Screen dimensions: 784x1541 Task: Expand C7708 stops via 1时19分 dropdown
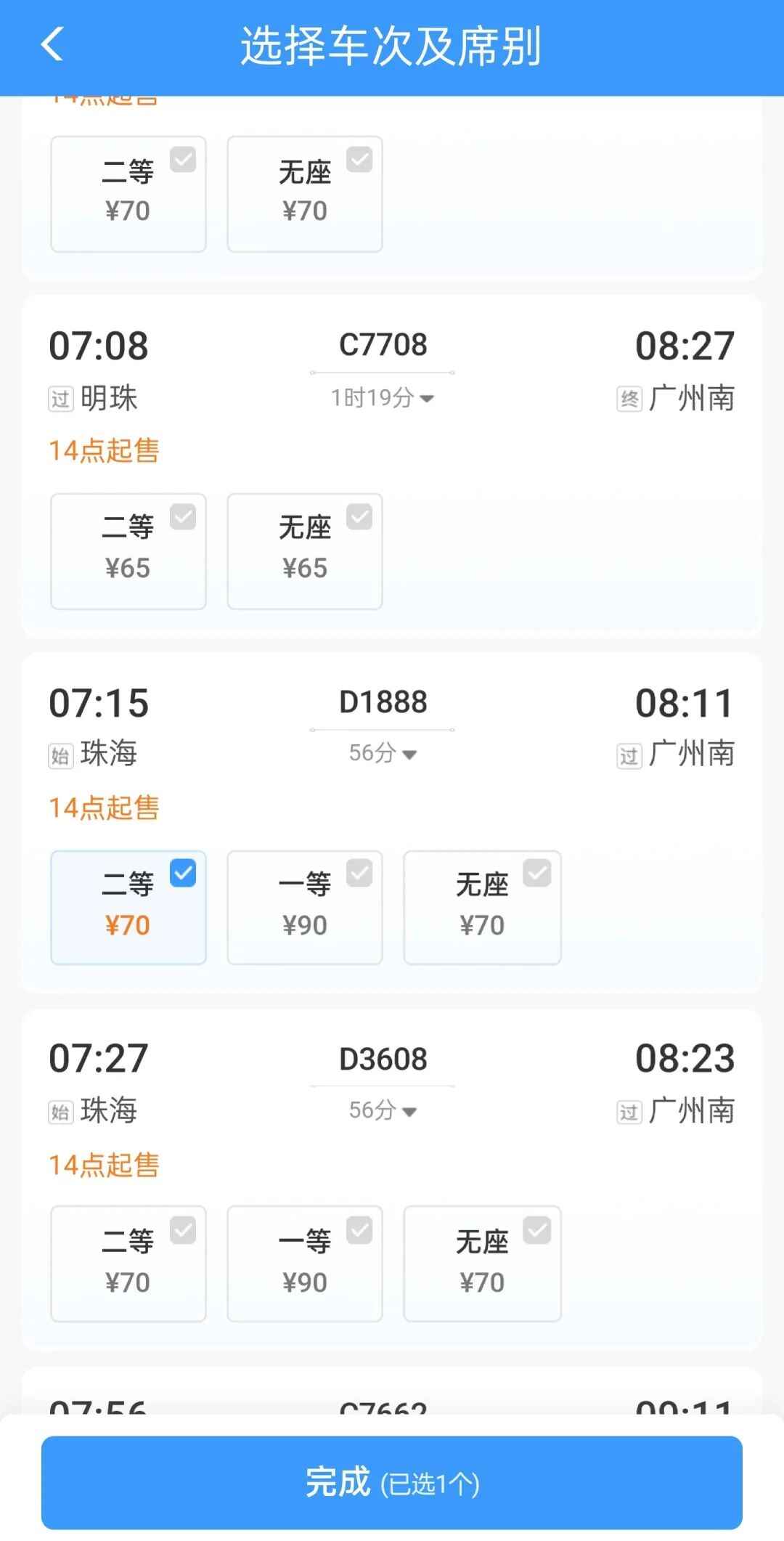click(x=383, y=398)
